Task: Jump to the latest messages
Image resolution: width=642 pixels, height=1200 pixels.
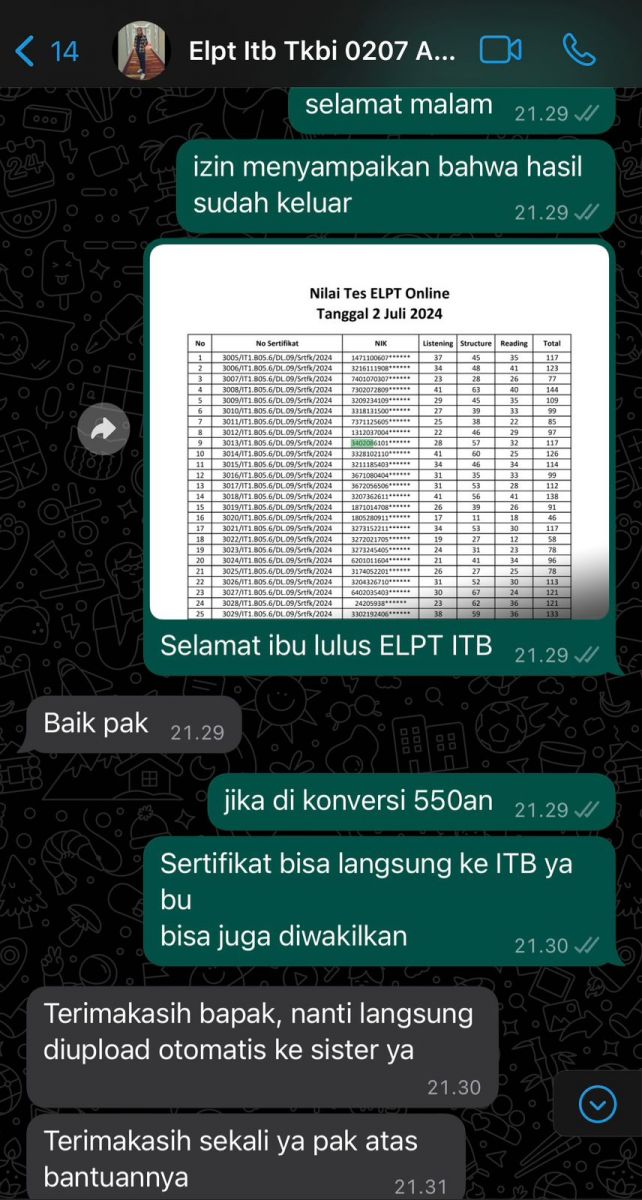Action: [x=598, y=1104]
